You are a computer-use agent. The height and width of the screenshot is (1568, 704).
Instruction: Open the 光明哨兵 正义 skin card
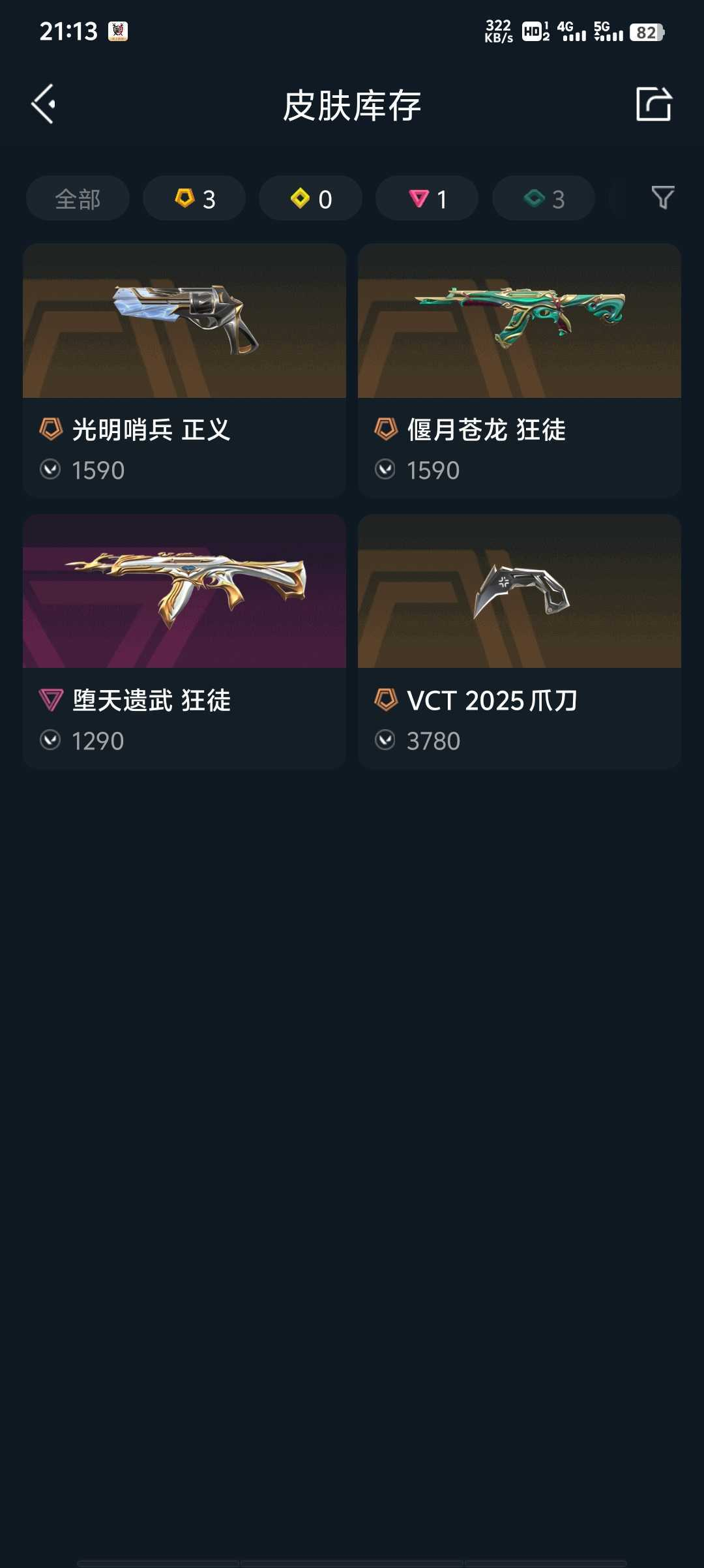coord(184,370)
